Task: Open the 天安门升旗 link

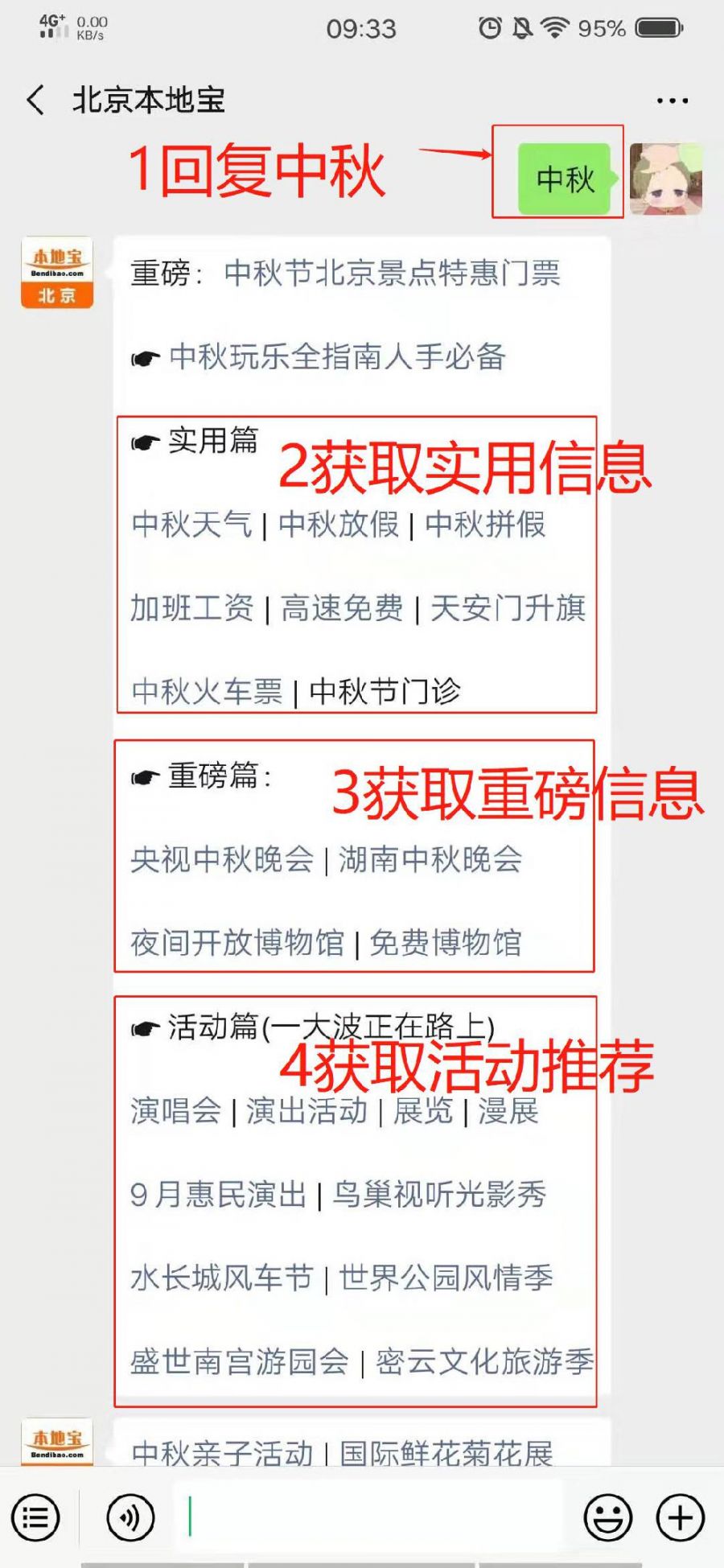Action: point(508,608)
